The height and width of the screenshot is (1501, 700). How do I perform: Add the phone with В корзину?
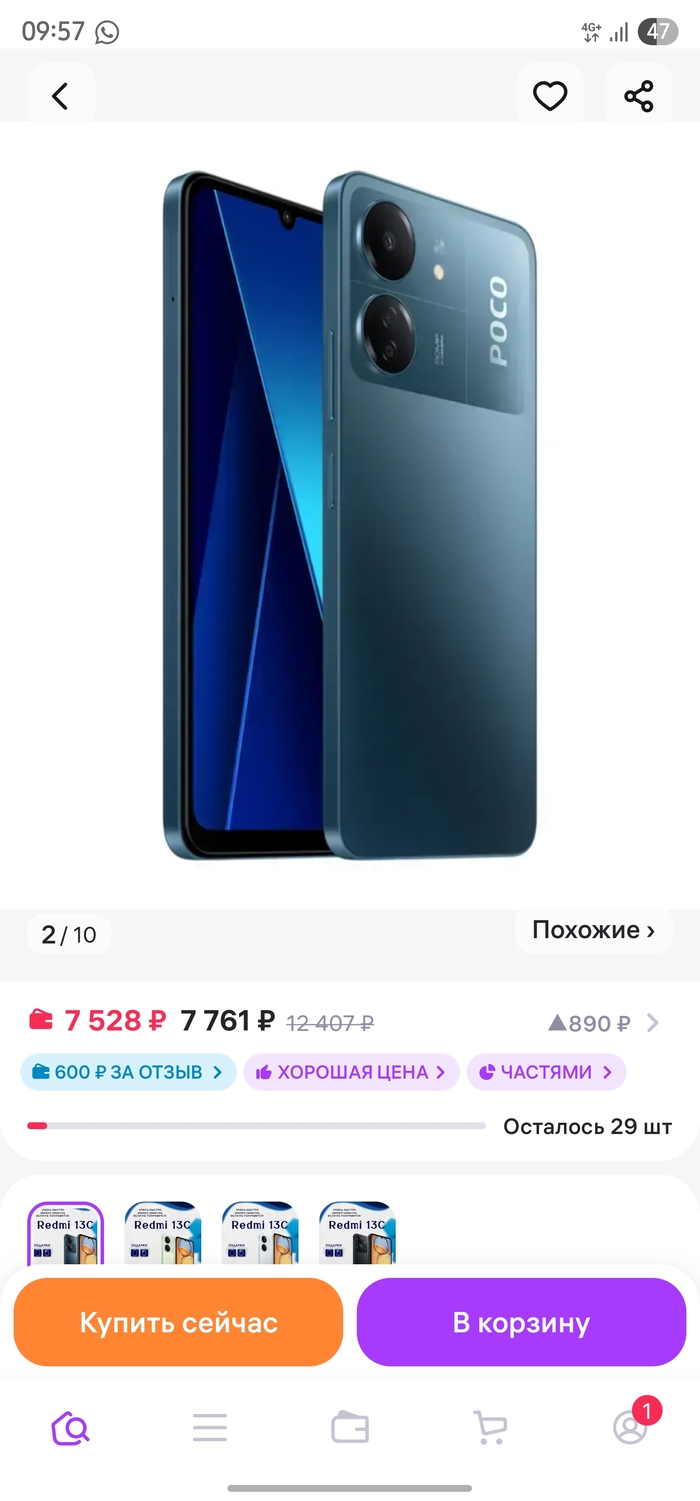click(x=521, y=1322)
